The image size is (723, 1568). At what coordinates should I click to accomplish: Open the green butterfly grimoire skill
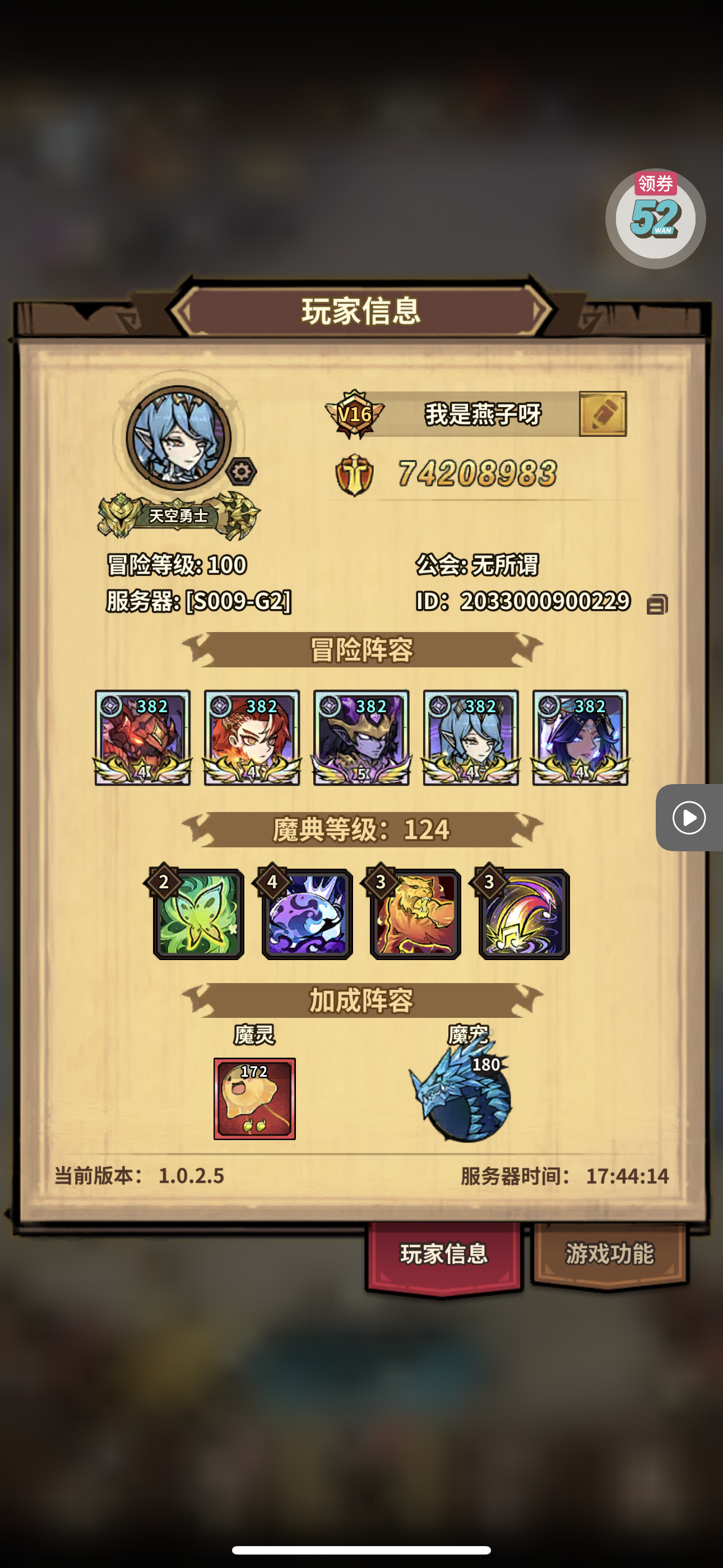coord(198,914)
